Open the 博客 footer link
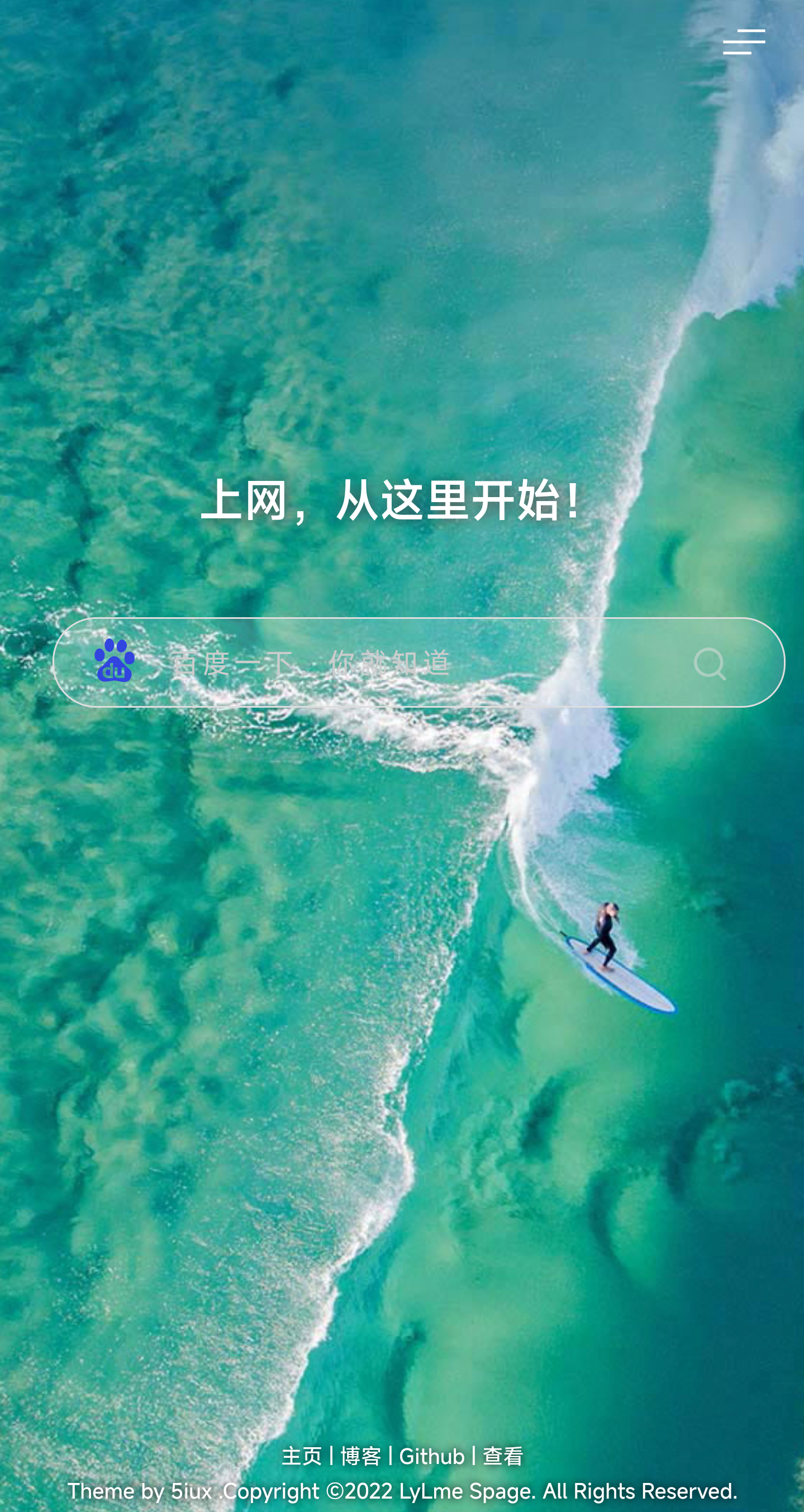Viewport: 804px width, 1512px height. click(x=360, y=1456)
